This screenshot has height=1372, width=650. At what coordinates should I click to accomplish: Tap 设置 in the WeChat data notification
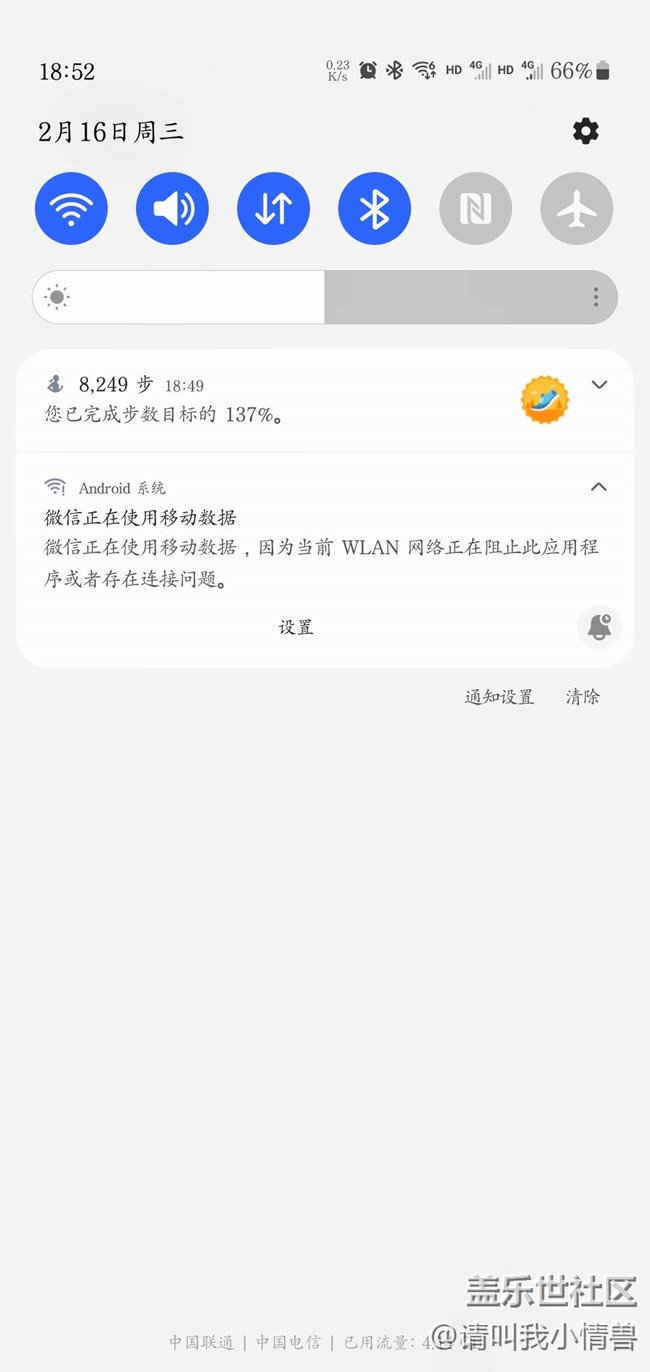click(296, 627)
